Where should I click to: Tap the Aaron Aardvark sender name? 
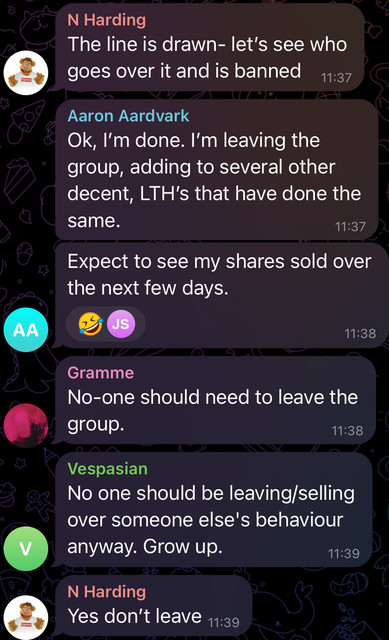[x=128, y=116]
